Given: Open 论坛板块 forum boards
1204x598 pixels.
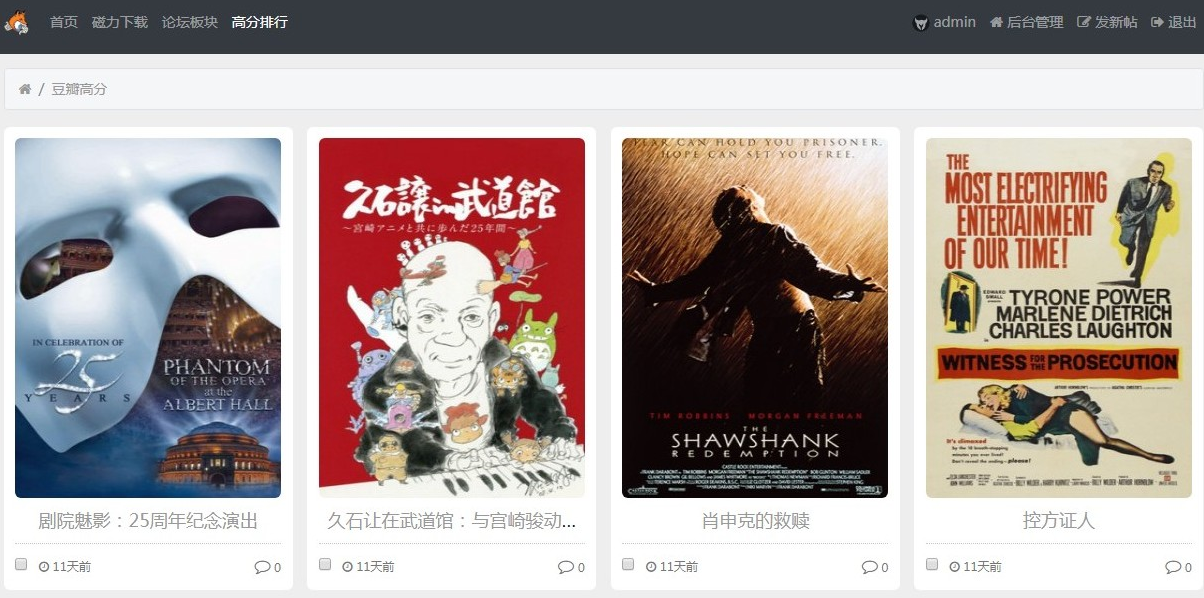Looking at the screenshot, I should click(190, 22).
